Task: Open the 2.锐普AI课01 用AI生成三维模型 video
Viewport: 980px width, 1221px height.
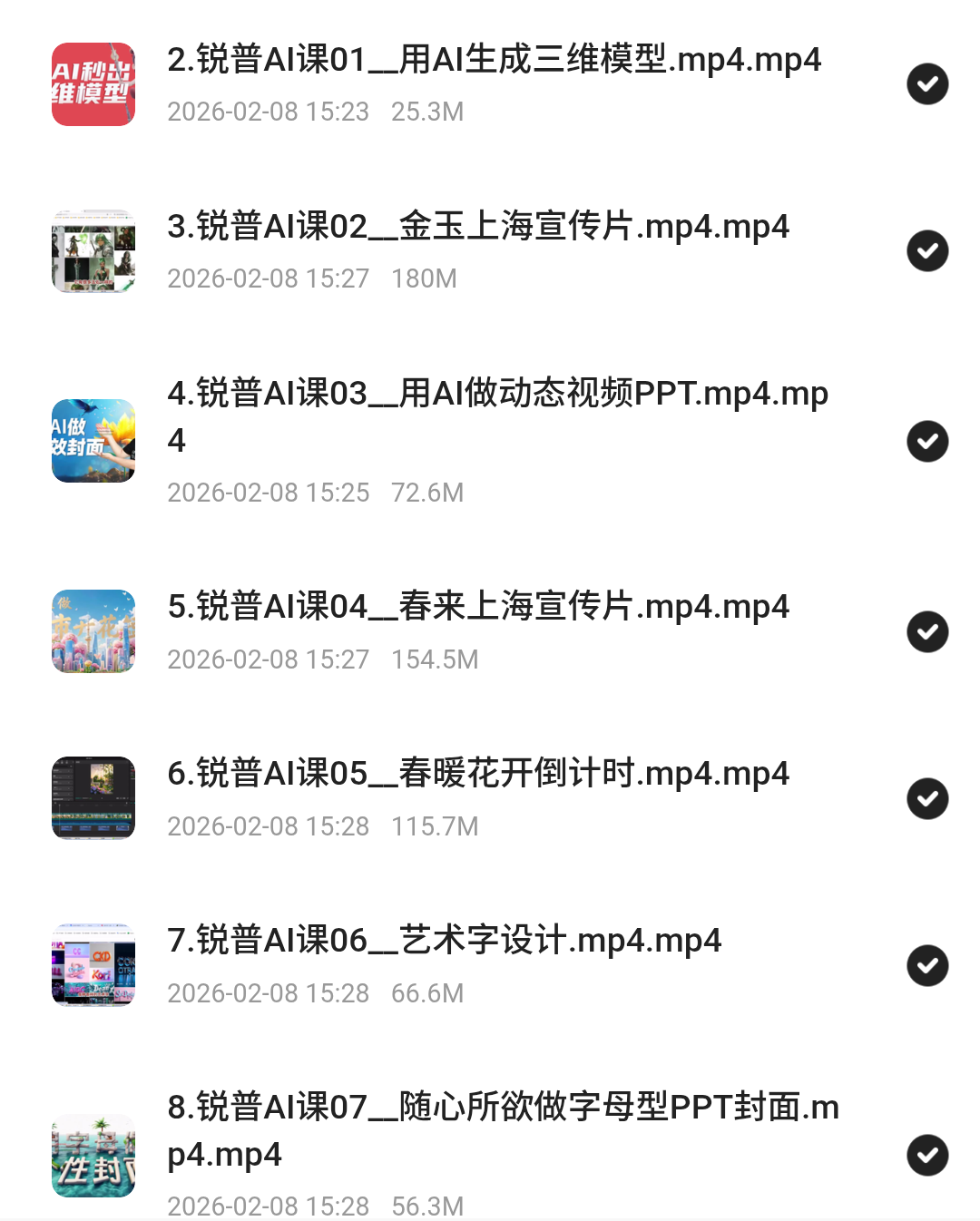Action: 494,61
